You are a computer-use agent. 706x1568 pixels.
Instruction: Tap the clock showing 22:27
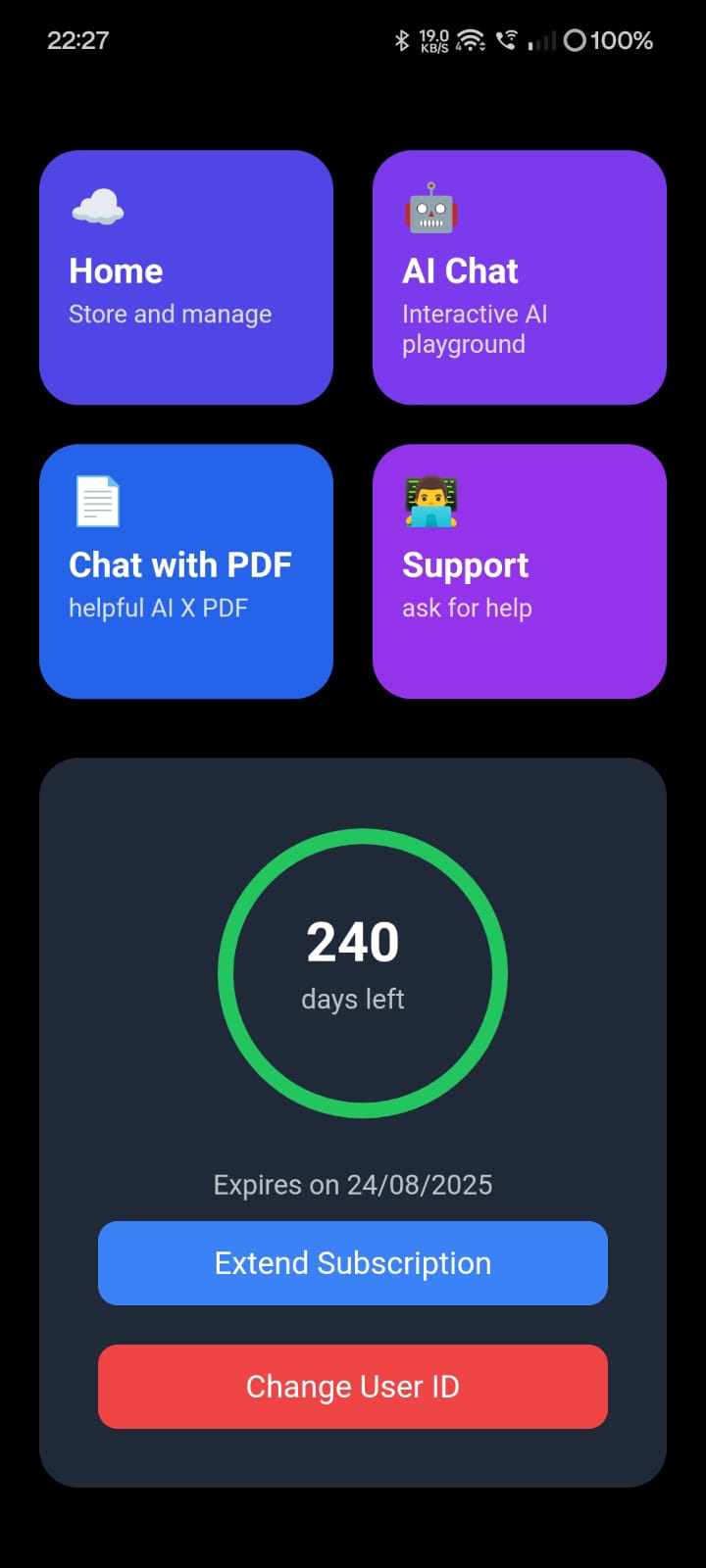pos(77,41)
